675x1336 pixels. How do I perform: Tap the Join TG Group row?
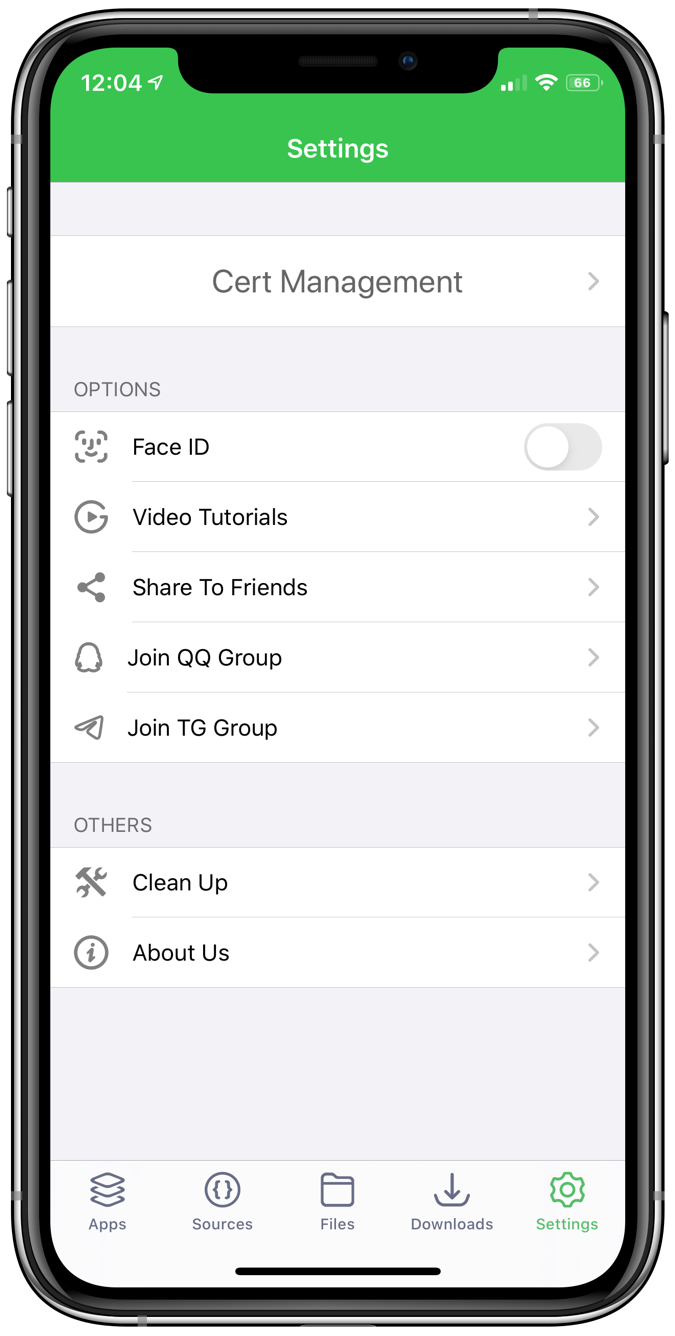(337, 727)
